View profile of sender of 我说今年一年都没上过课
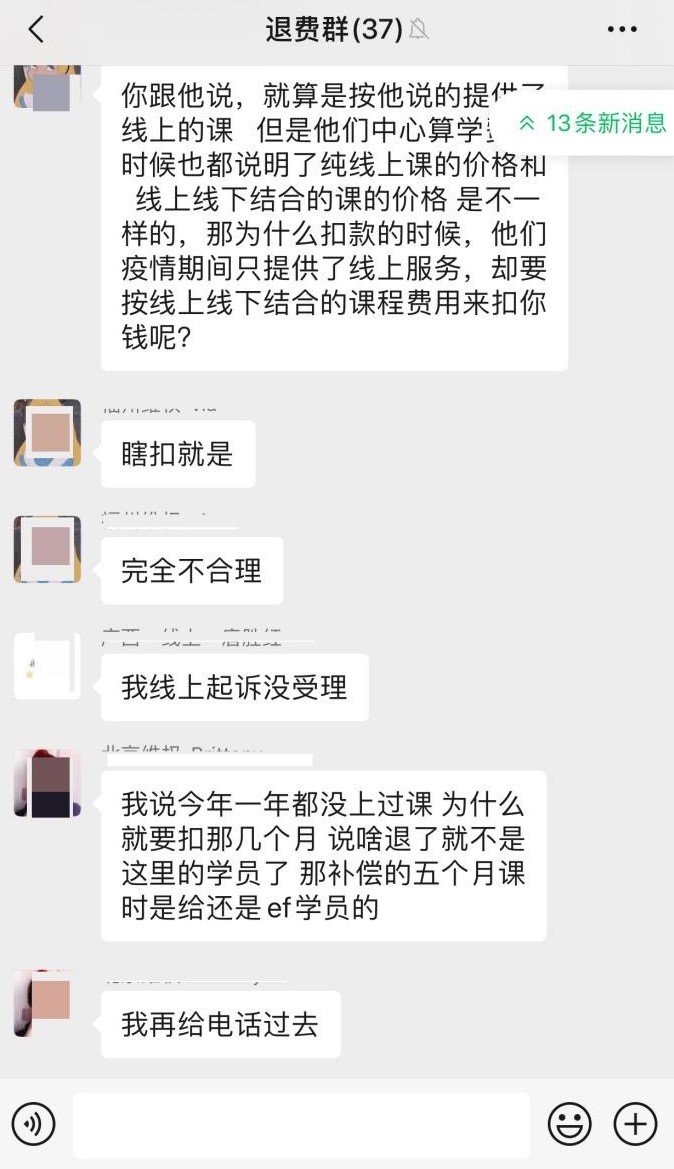Viewport: 674px width, 1169px height. [47, 782]
